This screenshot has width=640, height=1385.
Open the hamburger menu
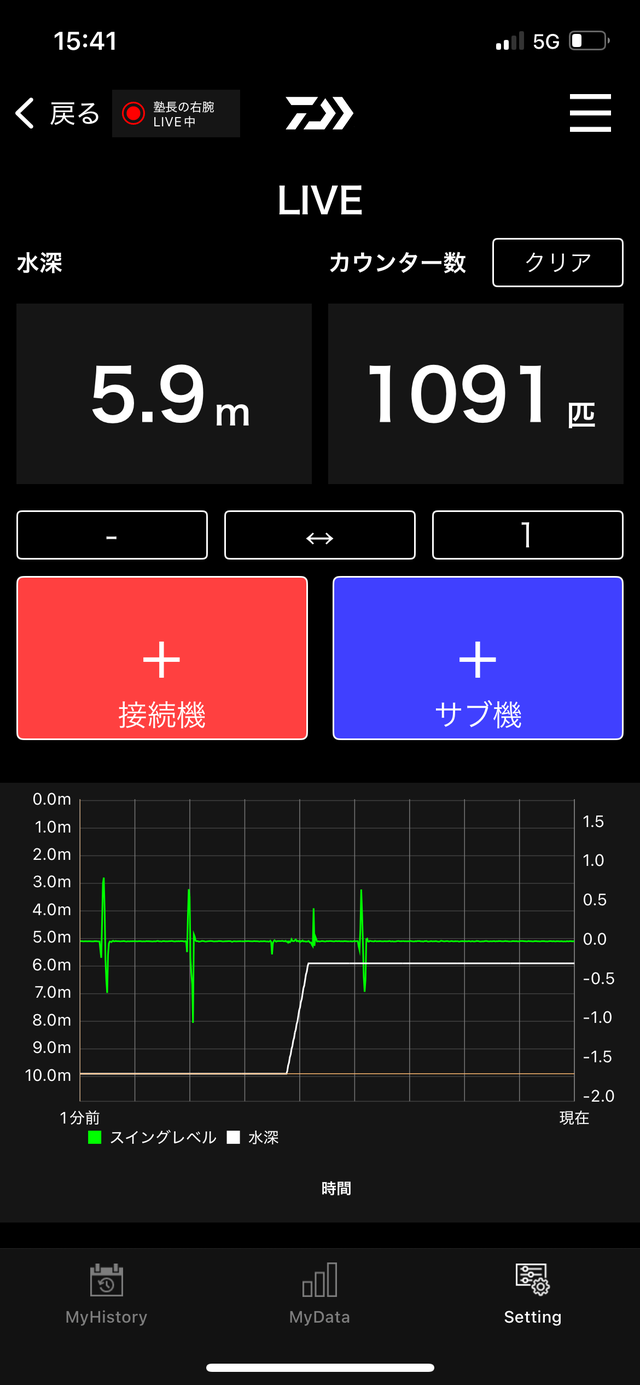pos(590,114)
